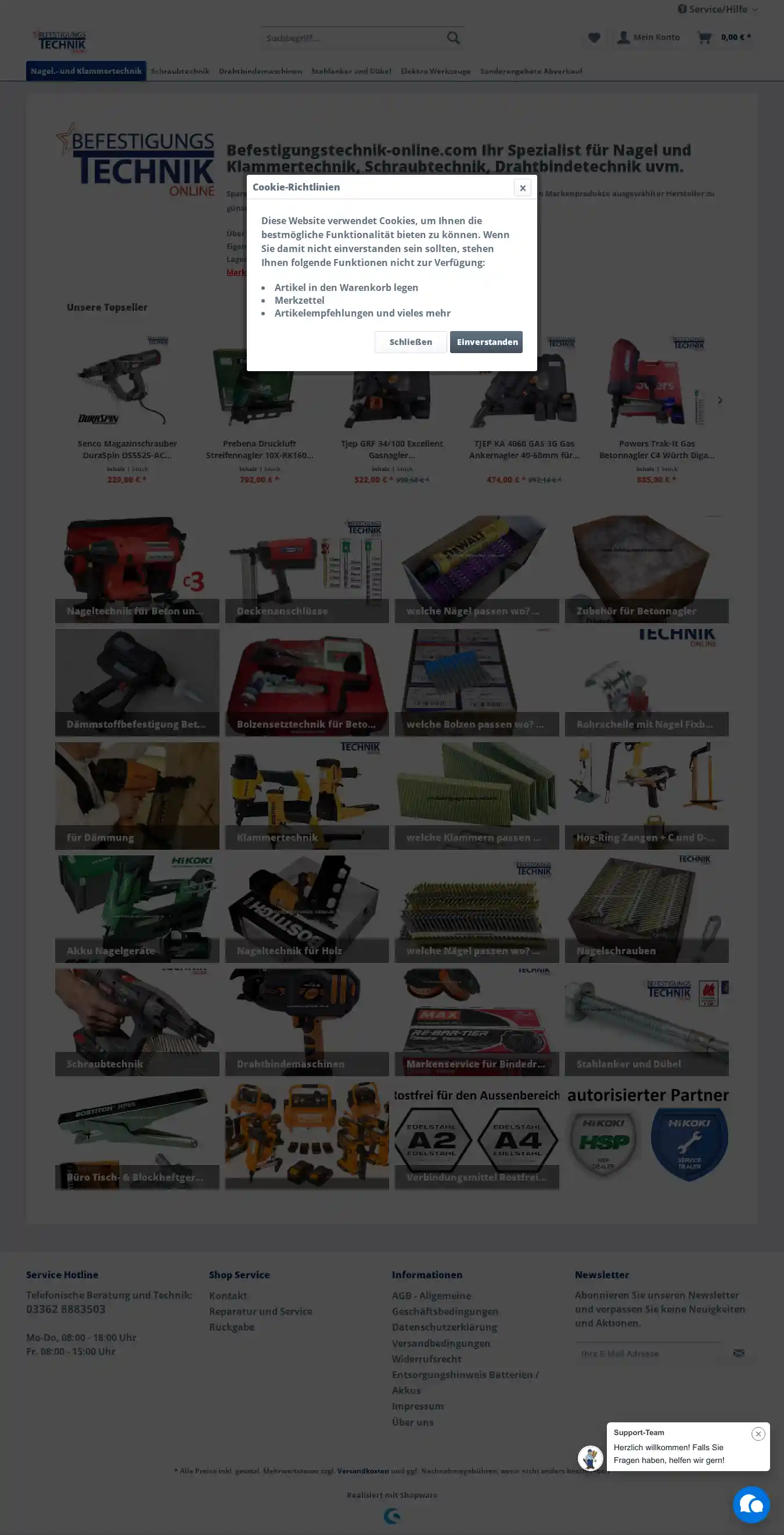Open the live chat bubble
Image resolution: width=784 pixels, height=1535 pixels.
[751, 1505]
